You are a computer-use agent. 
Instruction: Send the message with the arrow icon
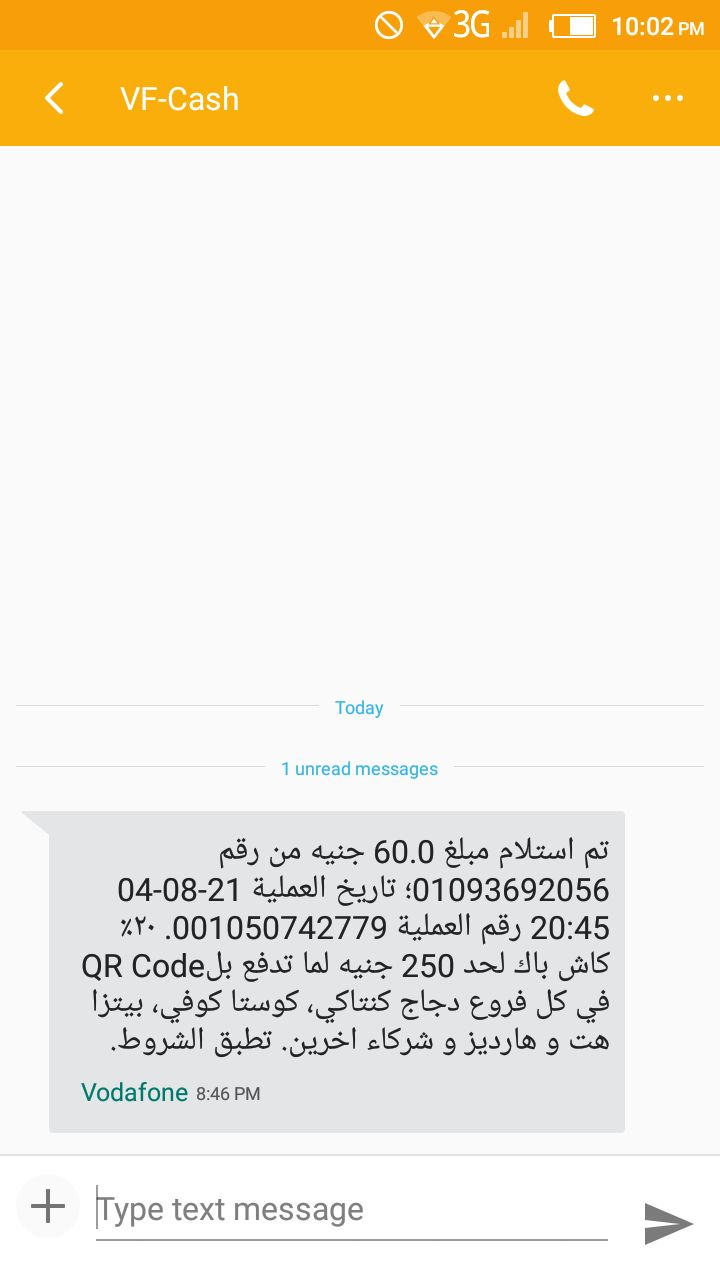point(668,1223)
